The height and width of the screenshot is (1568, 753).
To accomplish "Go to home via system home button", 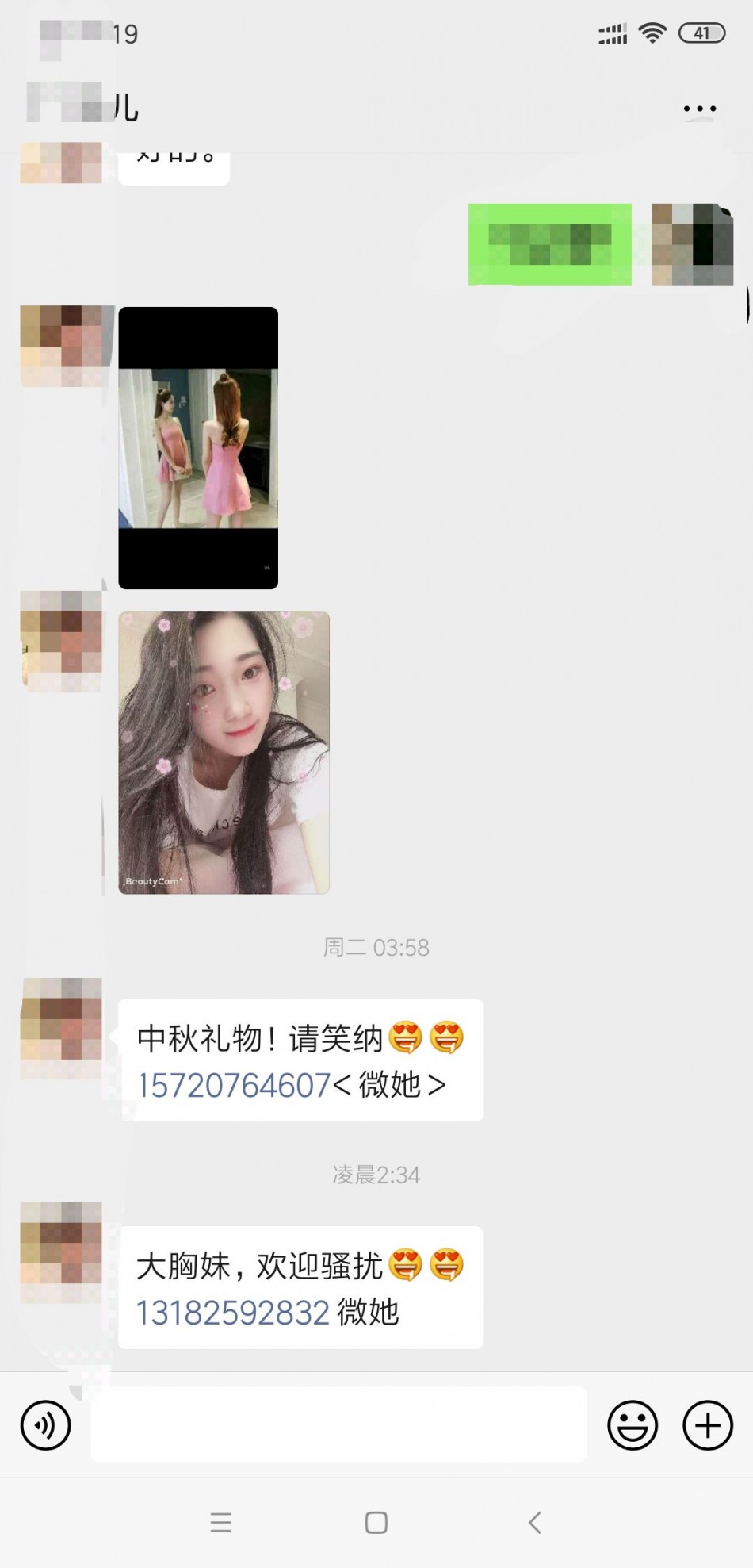I will coord(376,1522).
